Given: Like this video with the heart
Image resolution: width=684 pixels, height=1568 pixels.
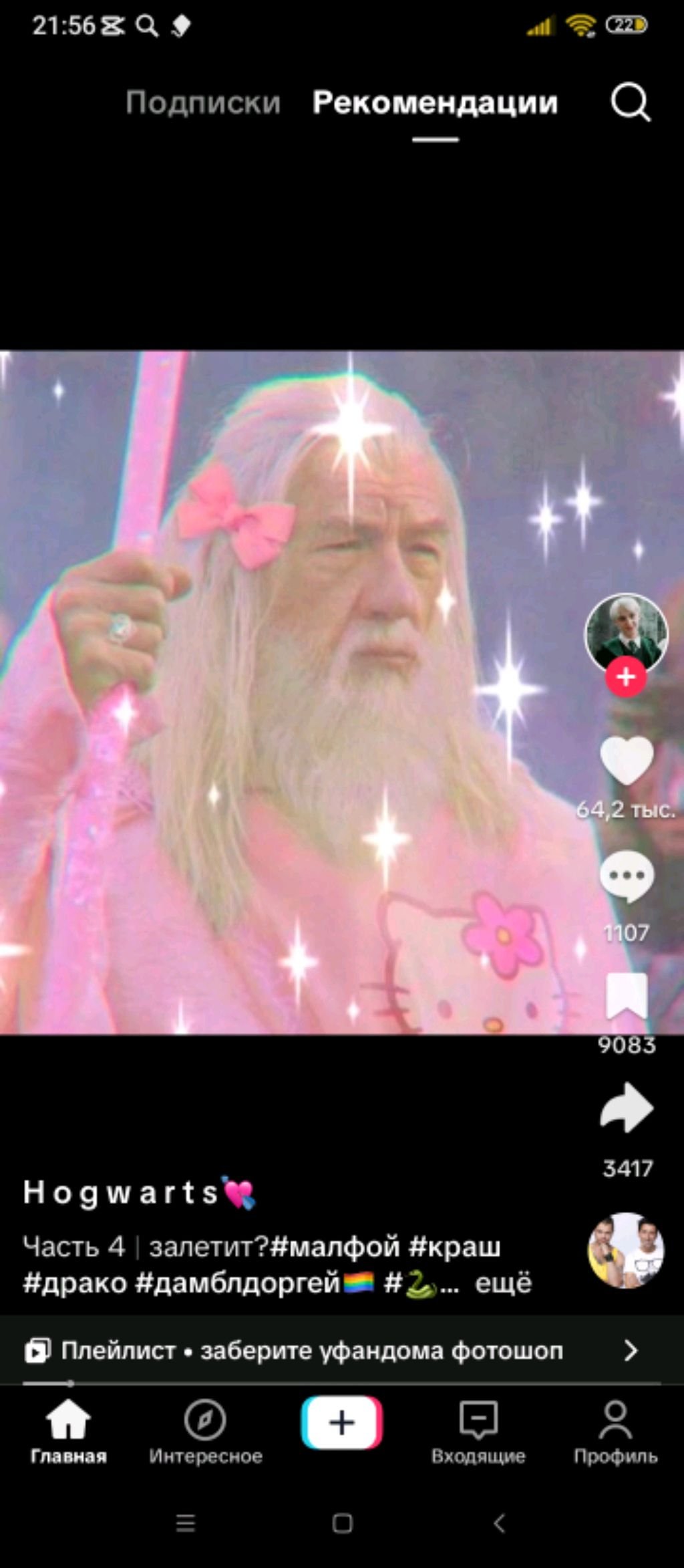Looking at the screenshot, I should (x=626, y=760).
